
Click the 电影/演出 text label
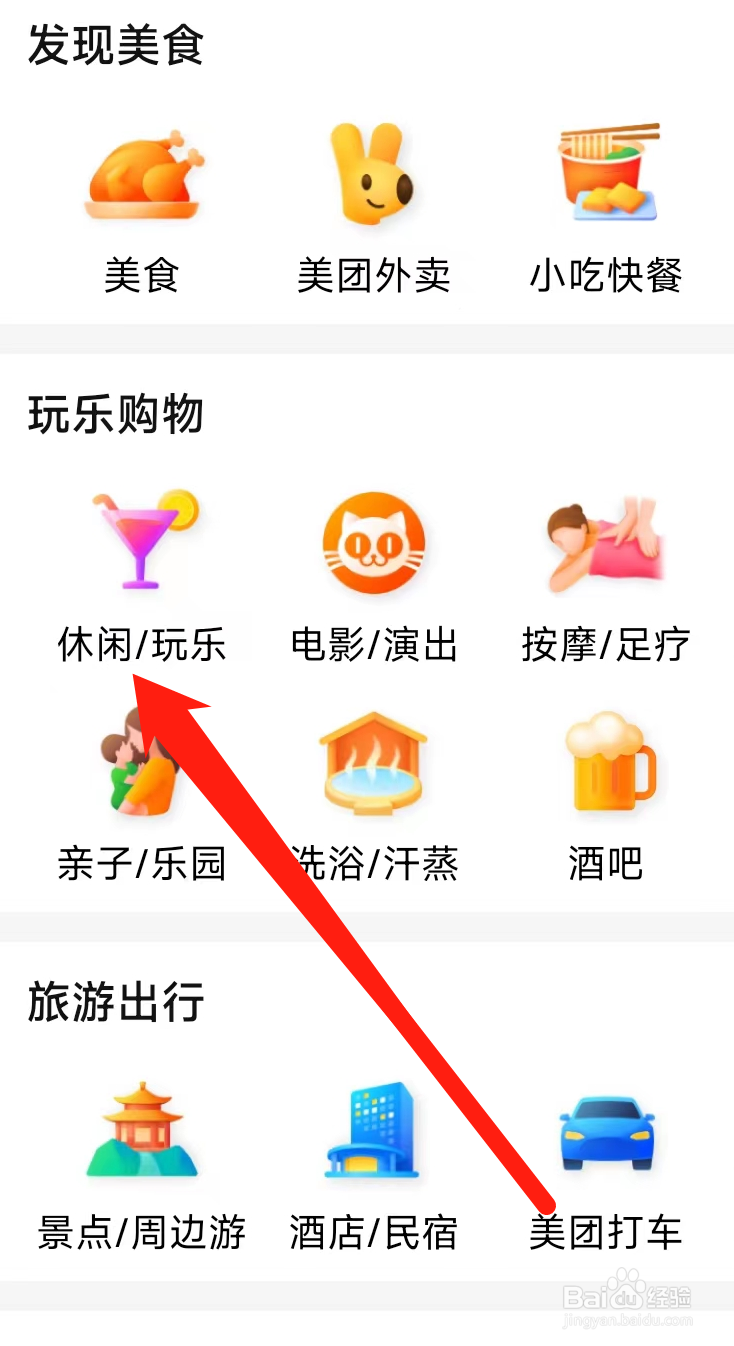point(374,646)
